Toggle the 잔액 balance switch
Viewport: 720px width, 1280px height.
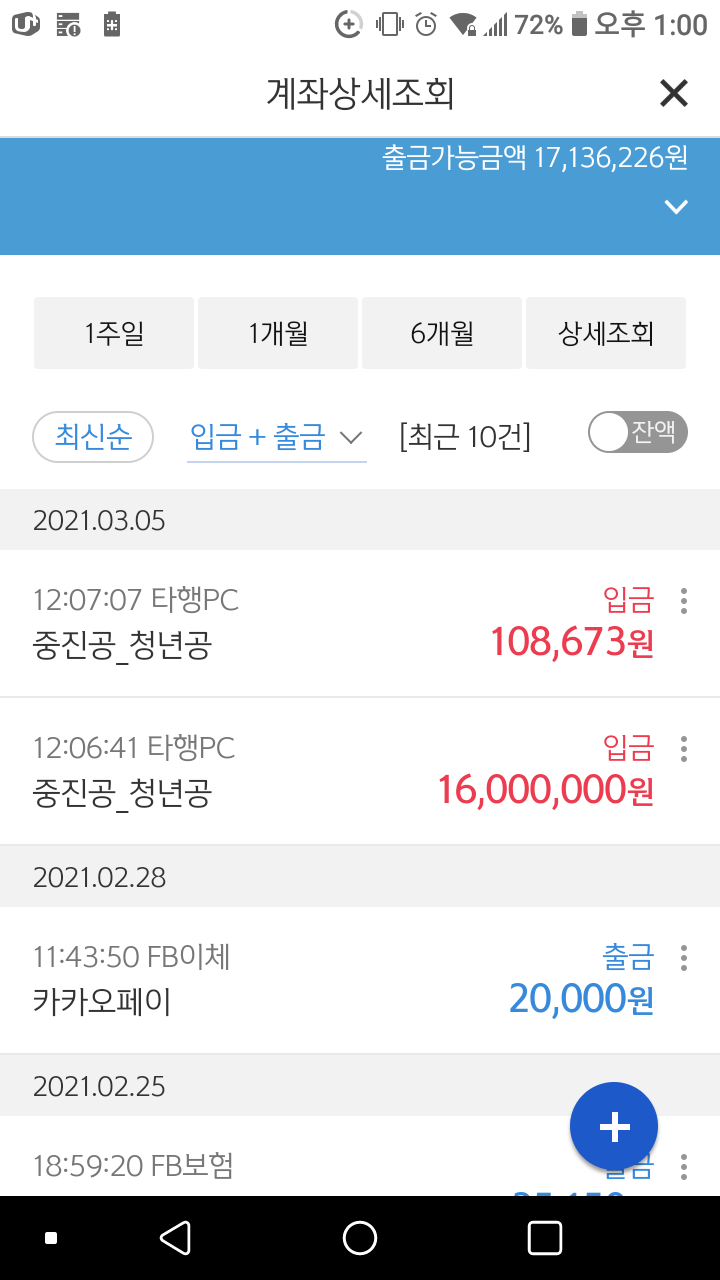coord(638,433)
